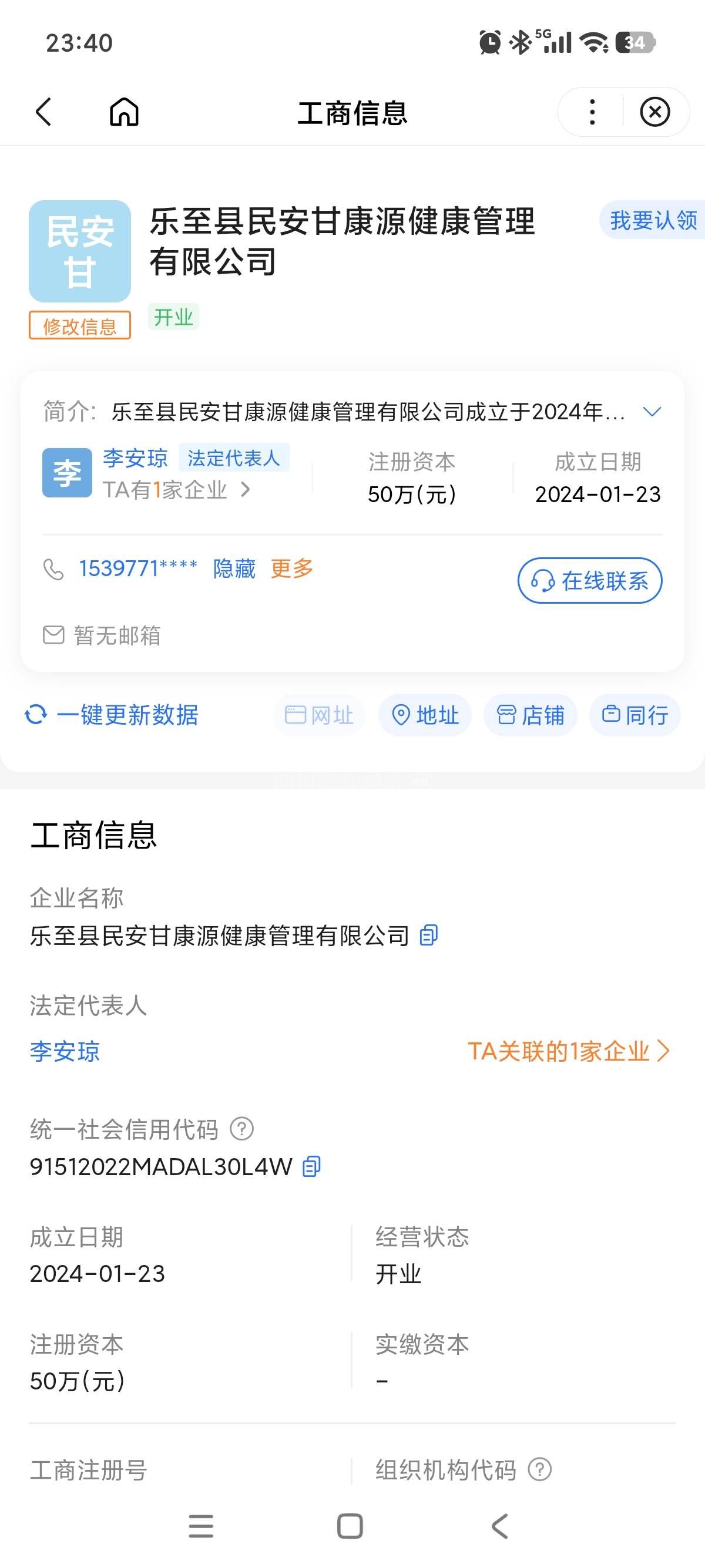This screenshot has height=1568, width=705.
Task: Tap 我要认领 to claim the company
Action: [x=653, y=220]
